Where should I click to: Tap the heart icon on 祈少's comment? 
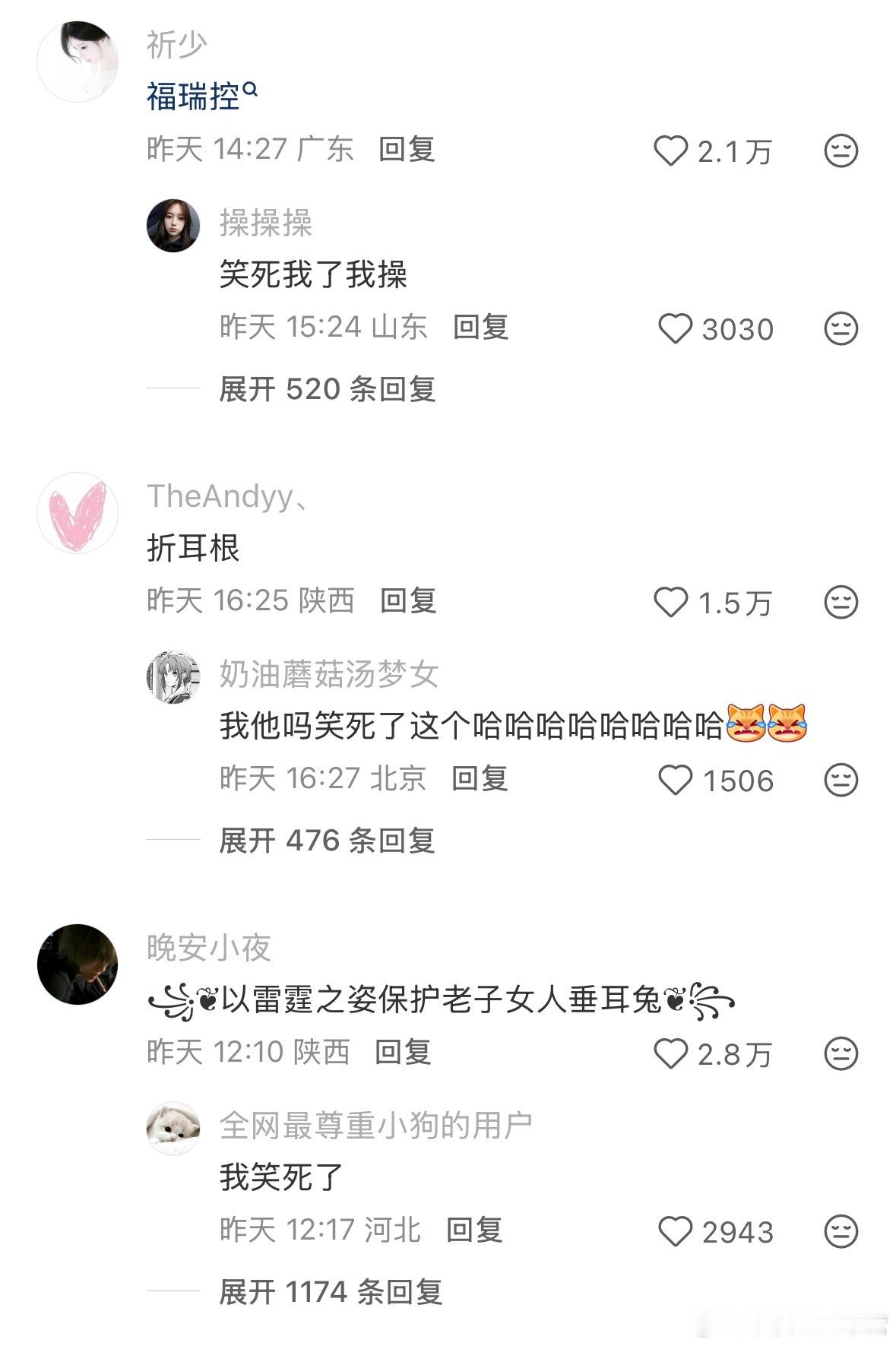672,151
